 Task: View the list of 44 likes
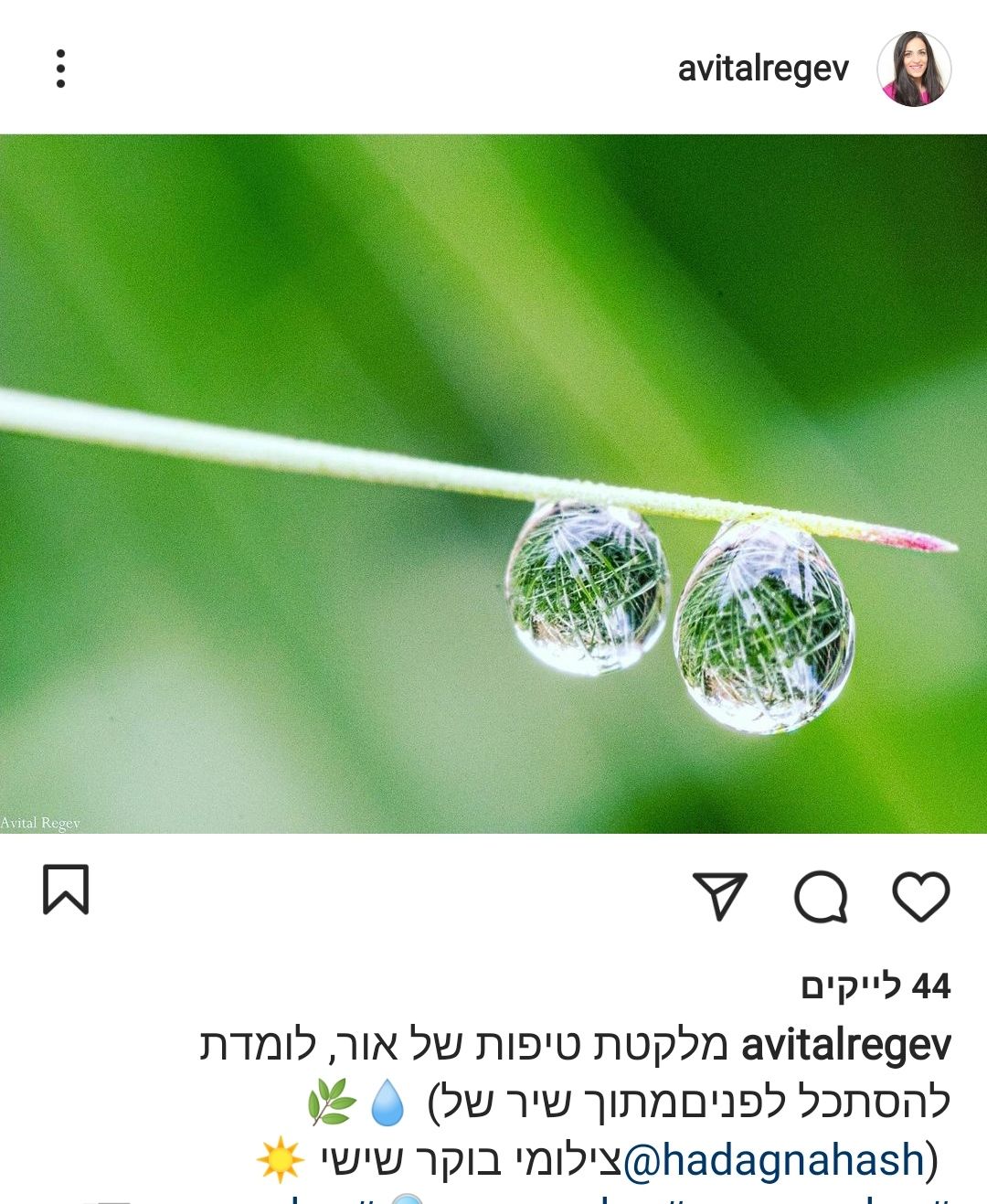pyautogui.click(x=876, y=986)
